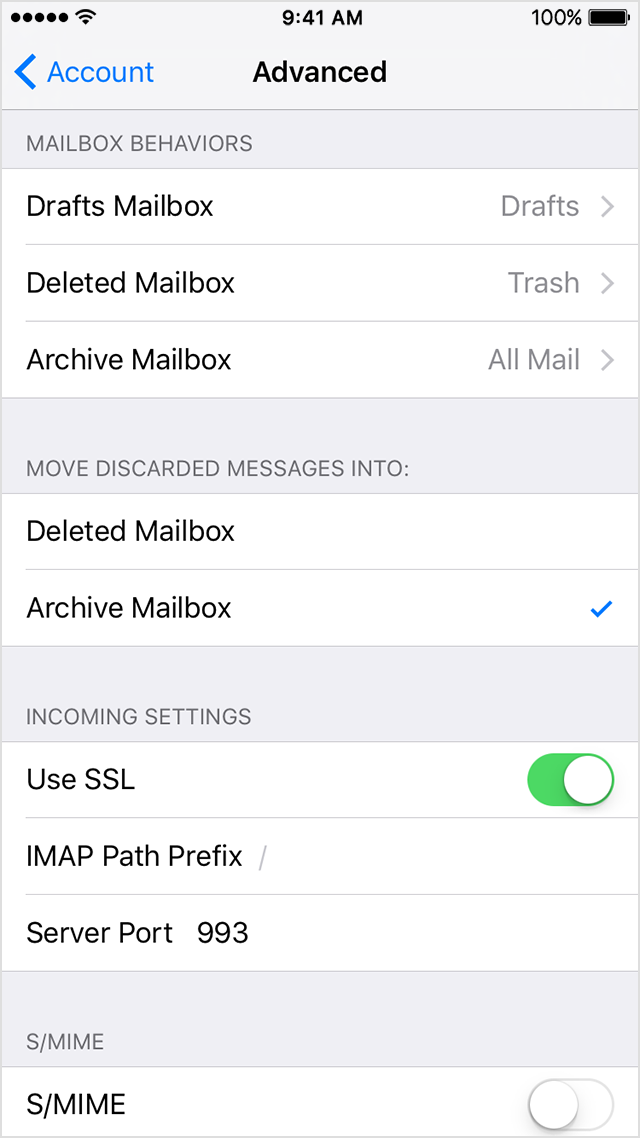Edit the Server Port 993 field
The width and height of the screenshot is (640, 1138).
tap(320, 933)
